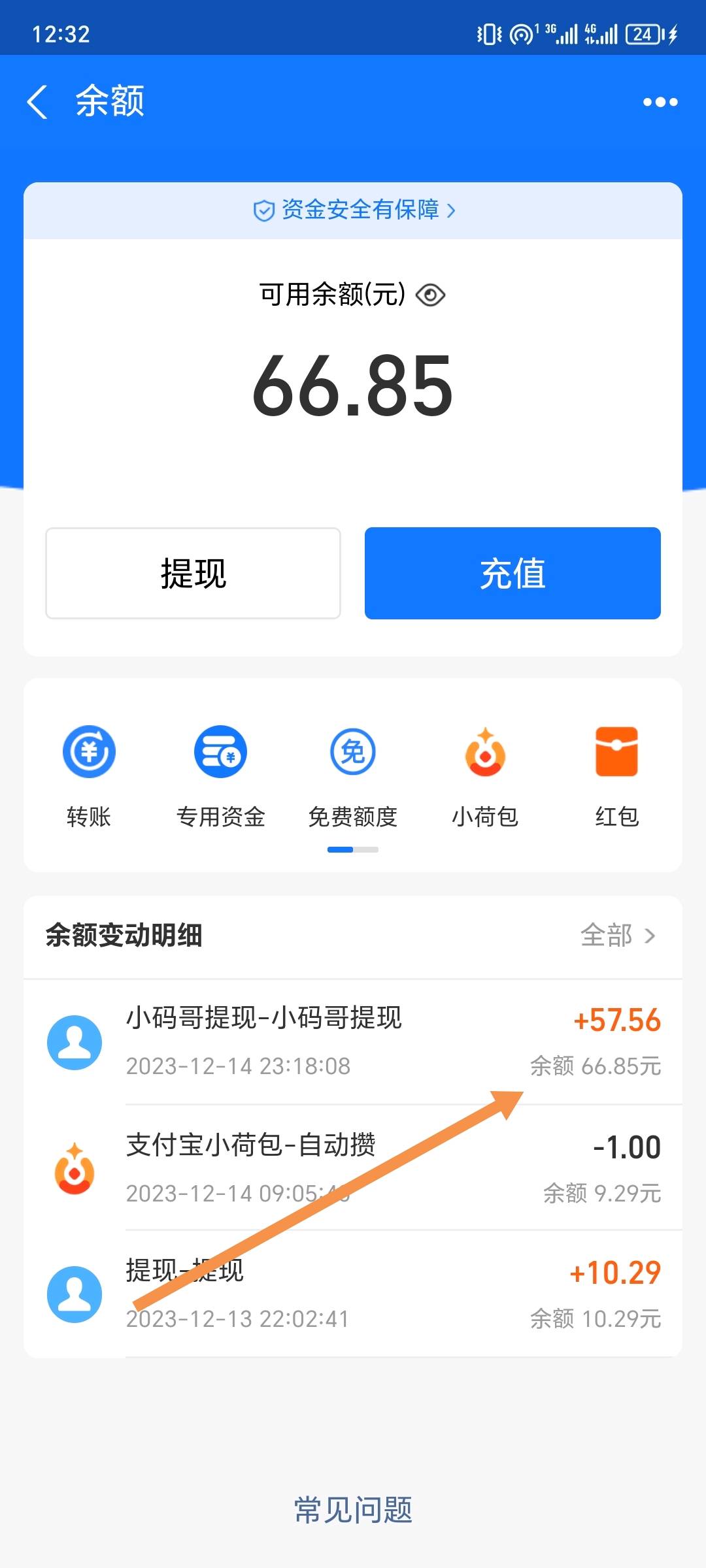
Task: Open 专用资金
Action: point(220,776)
